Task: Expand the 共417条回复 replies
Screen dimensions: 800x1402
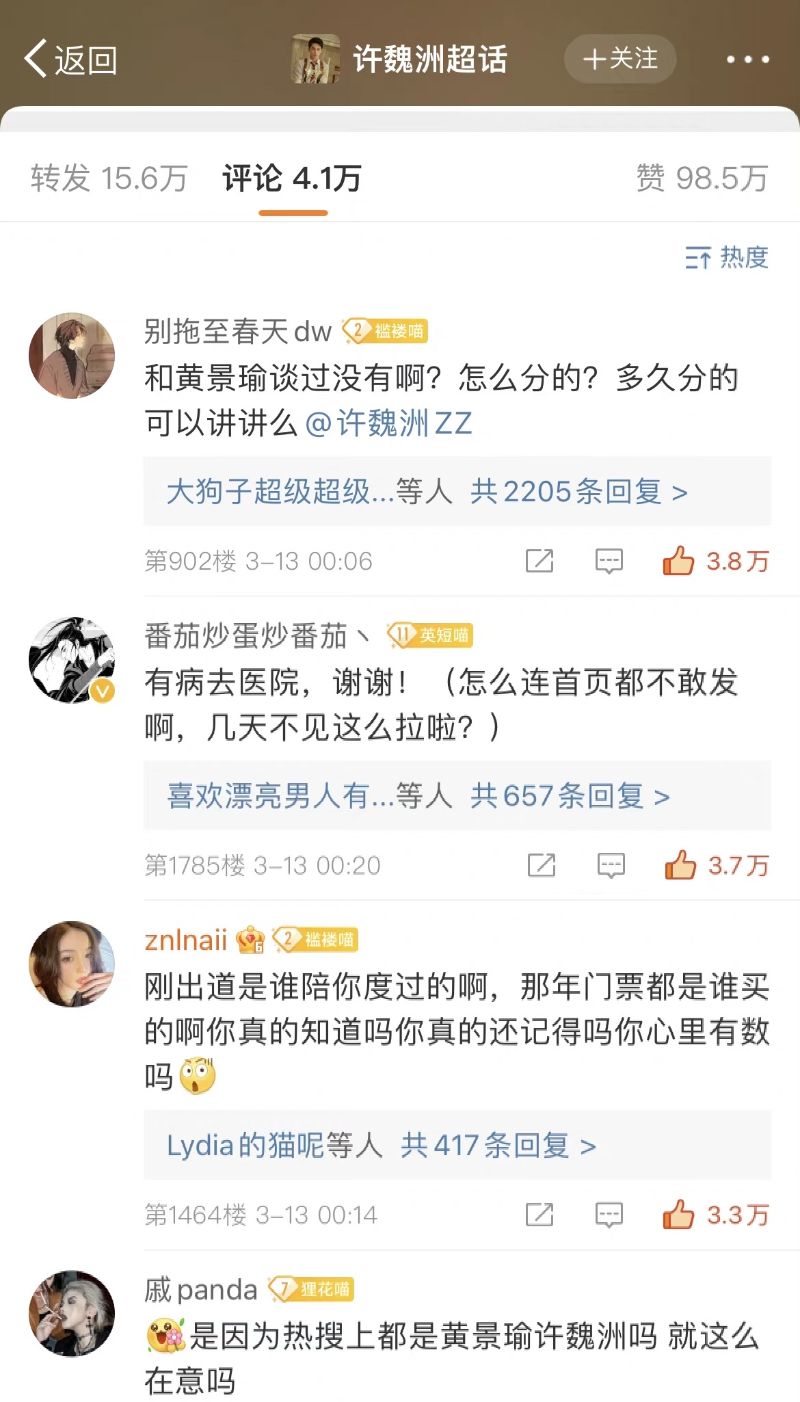Action: coord(498,1145)
